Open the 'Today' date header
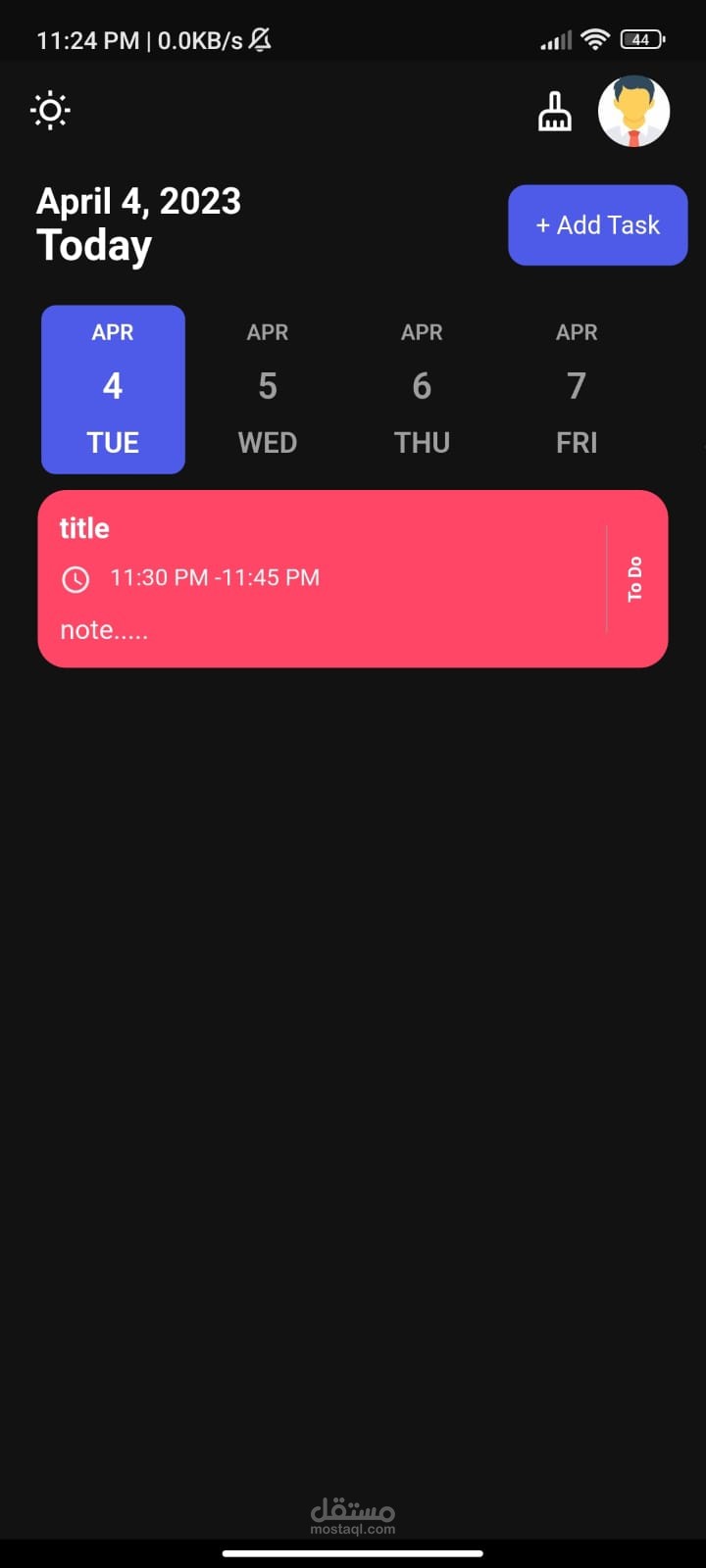 click(x=93, y=245)
